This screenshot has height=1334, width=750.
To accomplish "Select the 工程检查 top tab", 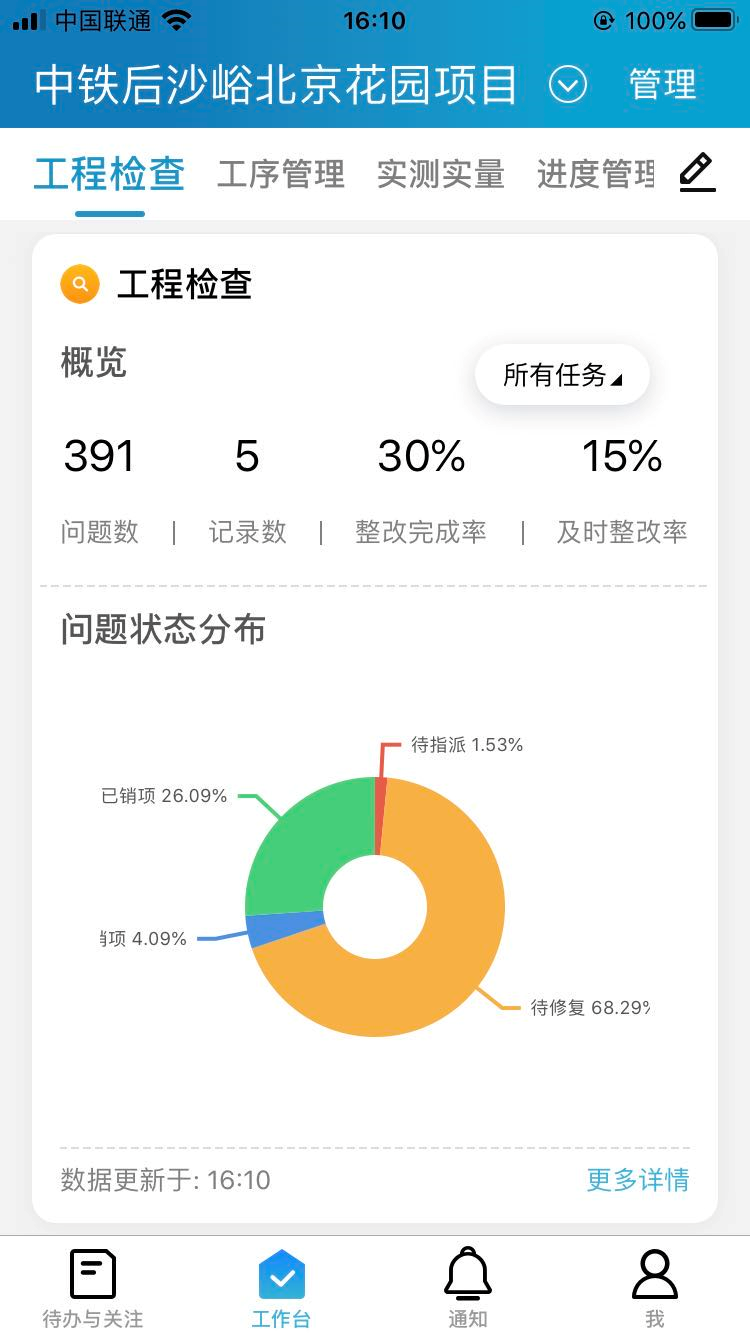I will (110, 174).
